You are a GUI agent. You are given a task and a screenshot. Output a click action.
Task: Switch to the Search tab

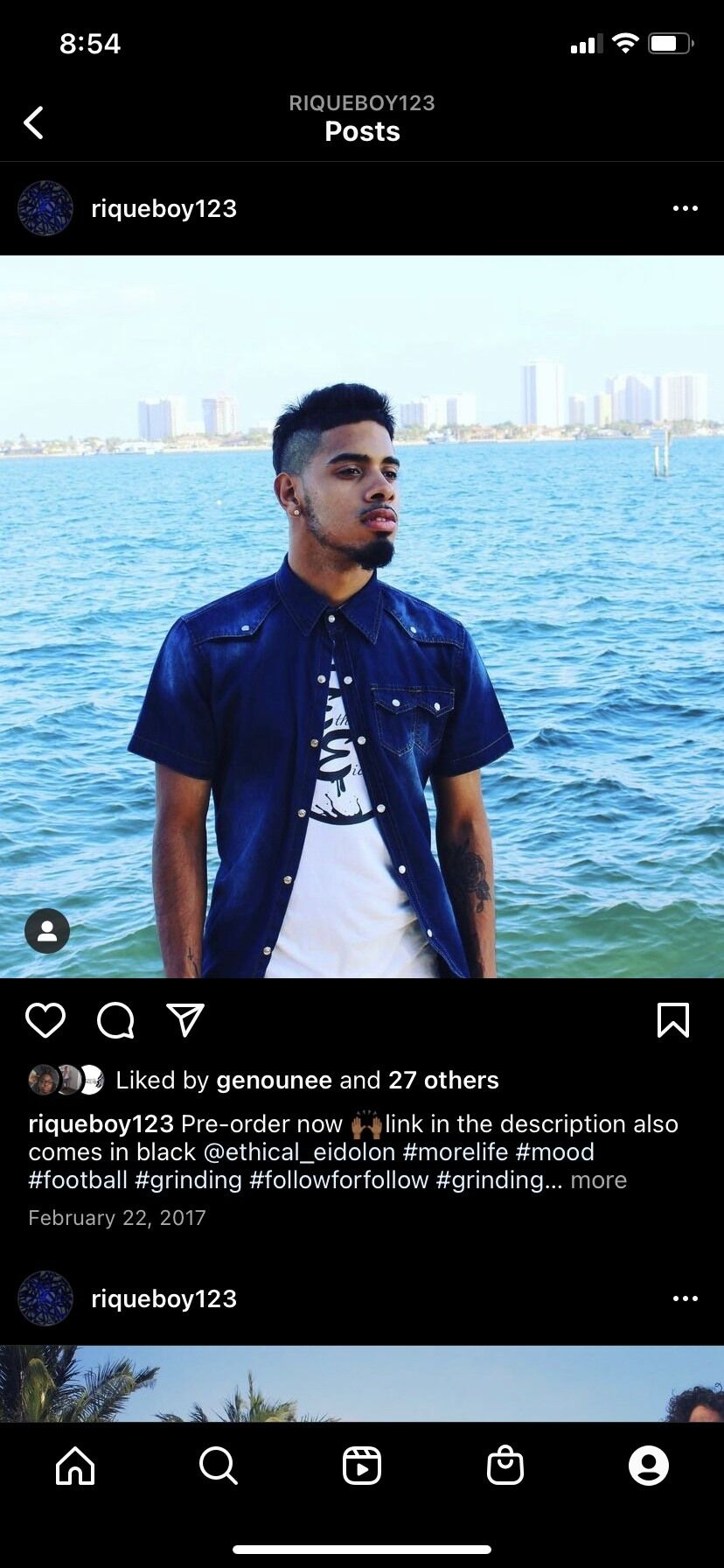[219, 1466]
